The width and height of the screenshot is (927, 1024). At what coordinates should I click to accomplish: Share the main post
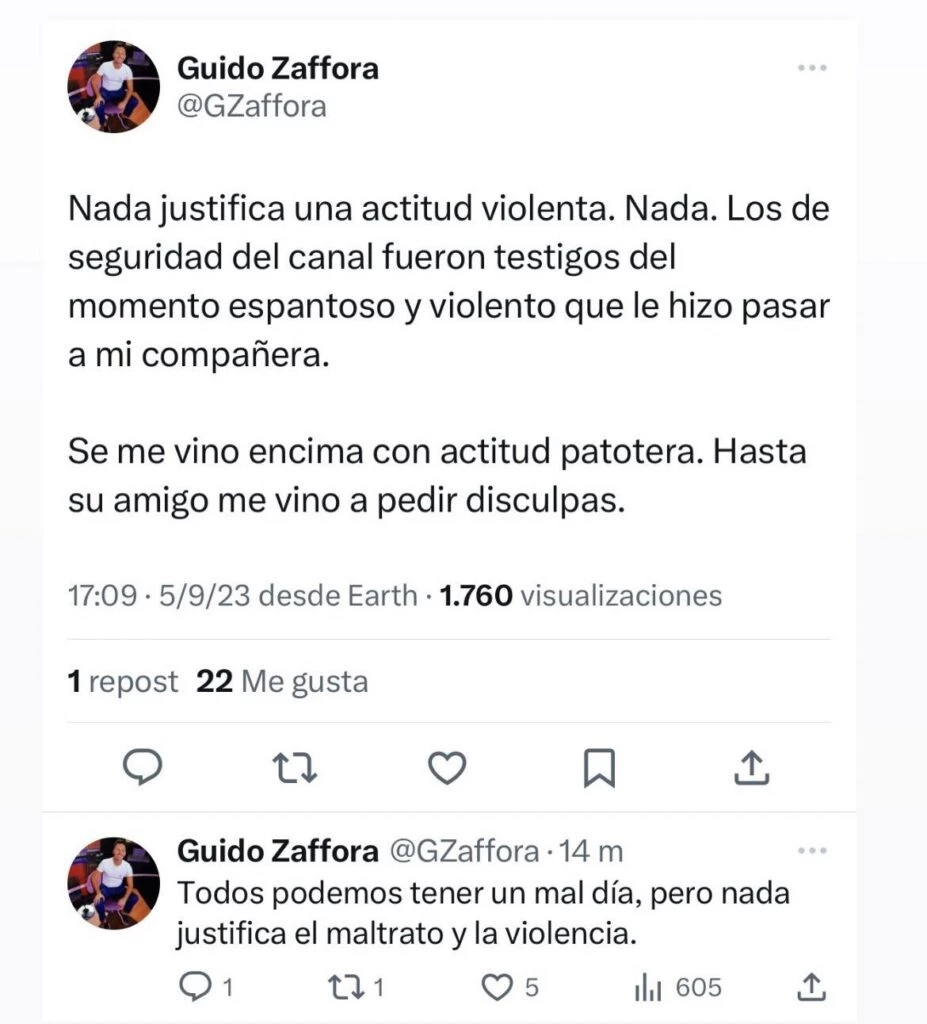coord(751,767)
